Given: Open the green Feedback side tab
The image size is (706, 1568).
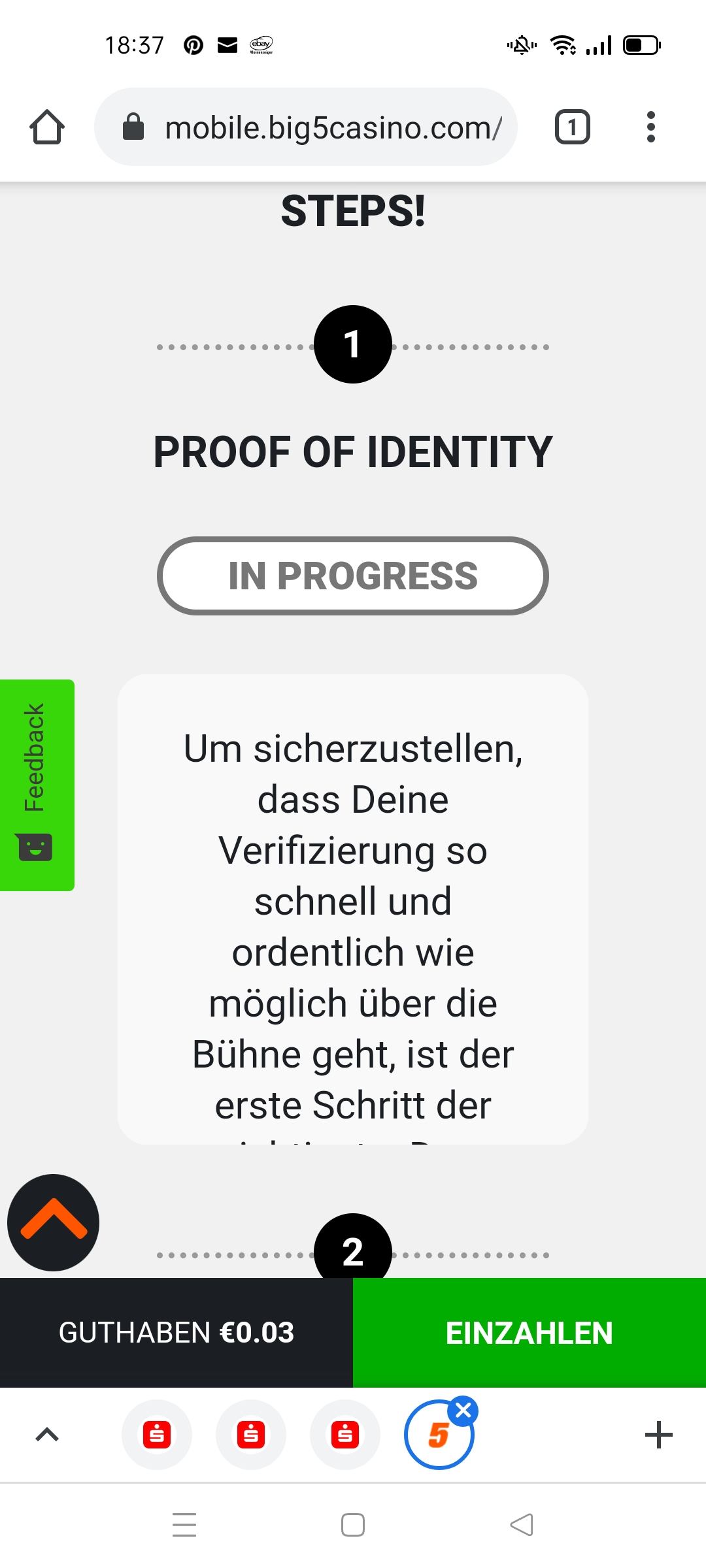Looking at the screenshot, I should tap(37, 785).
